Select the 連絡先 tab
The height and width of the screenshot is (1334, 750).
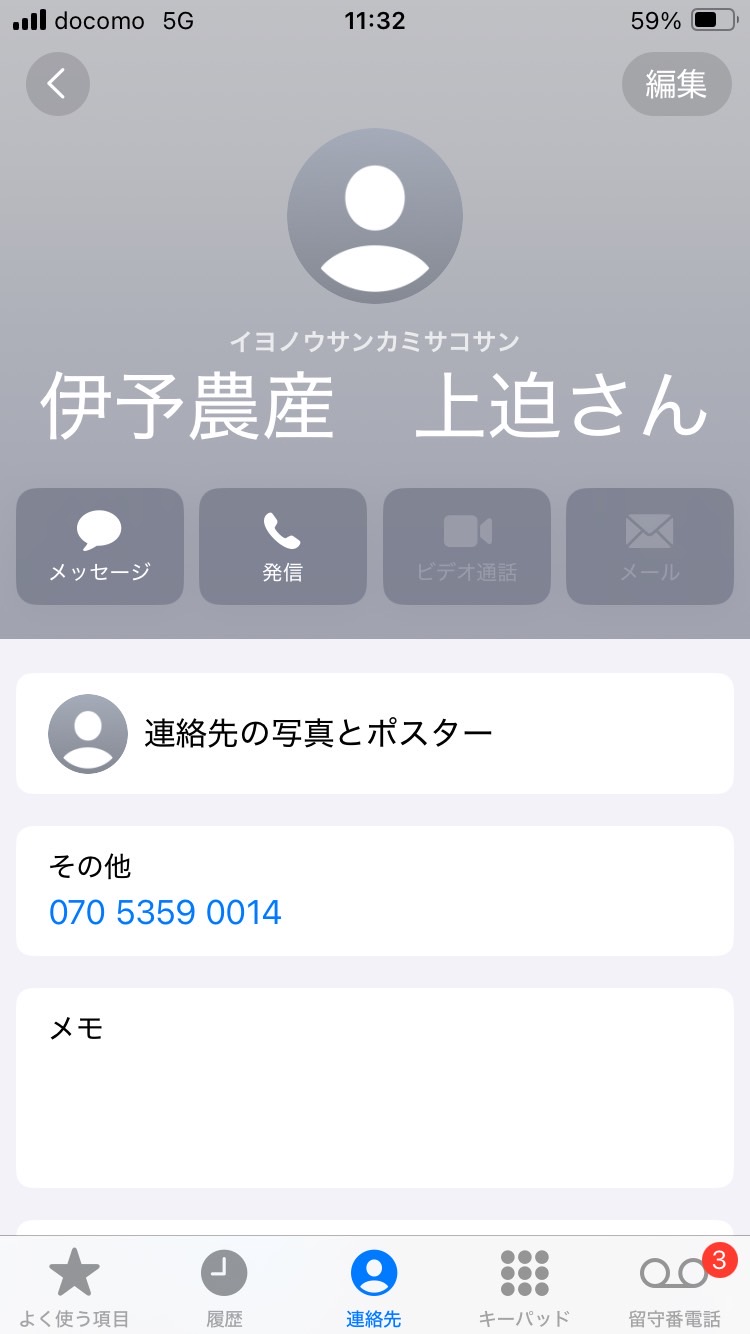(x=374, y=1288)
